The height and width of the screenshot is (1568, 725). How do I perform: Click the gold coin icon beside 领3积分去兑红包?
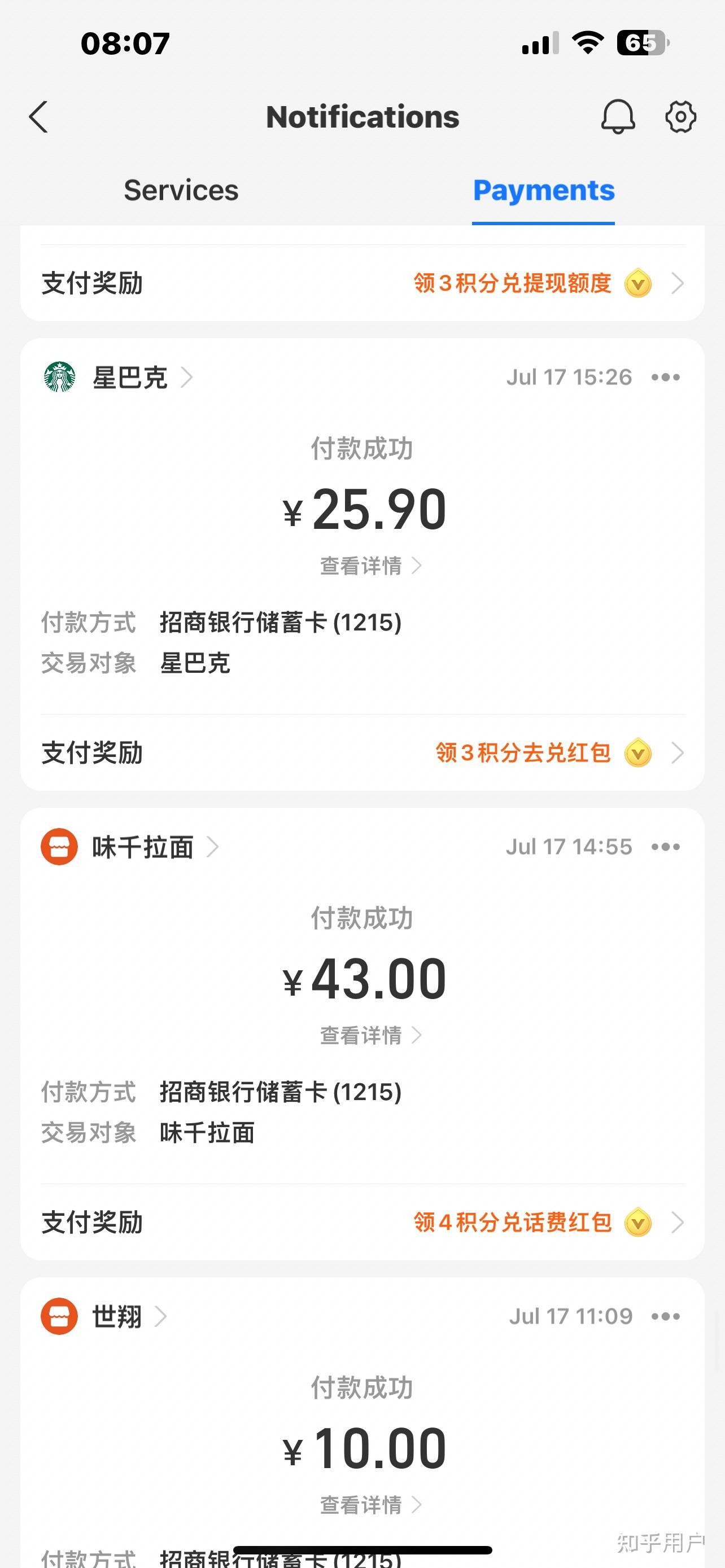(637, 754)
